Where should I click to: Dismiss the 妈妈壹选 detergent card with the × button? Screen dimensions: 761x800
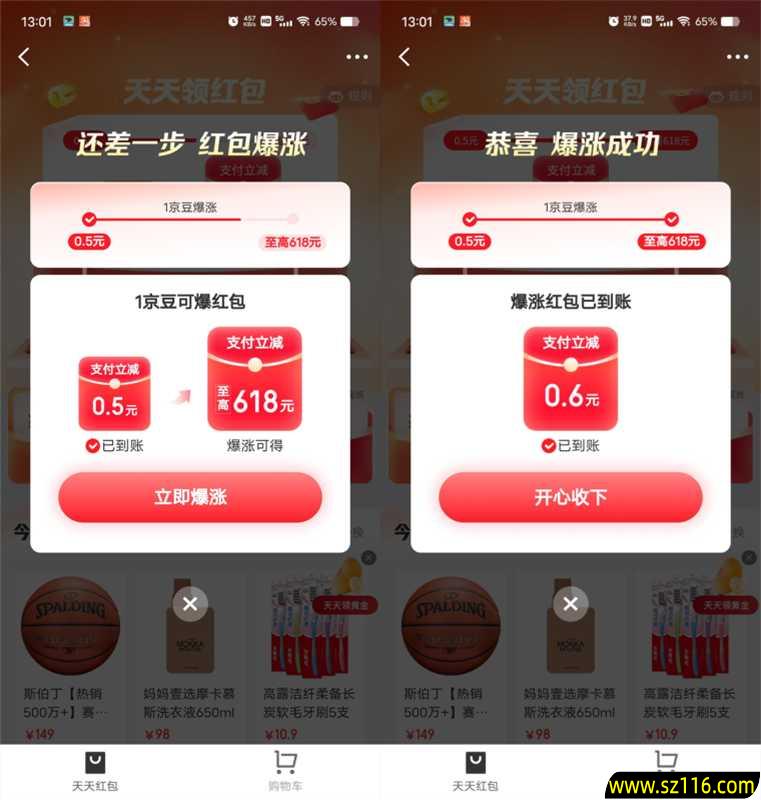(190, 604)
